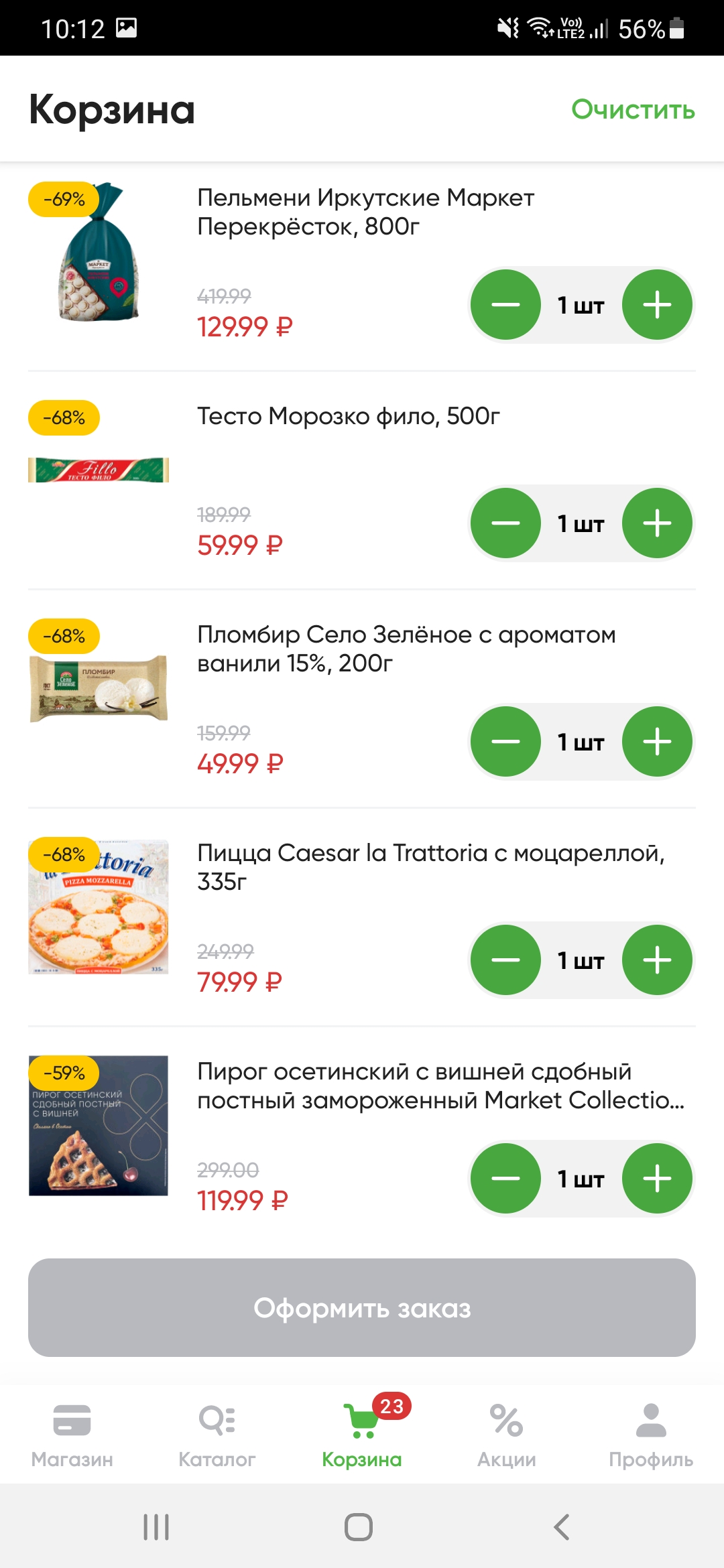Clear the cart with Очистить
The width and height of the screenshot is (724, 1568).
[x=633, y=109]
